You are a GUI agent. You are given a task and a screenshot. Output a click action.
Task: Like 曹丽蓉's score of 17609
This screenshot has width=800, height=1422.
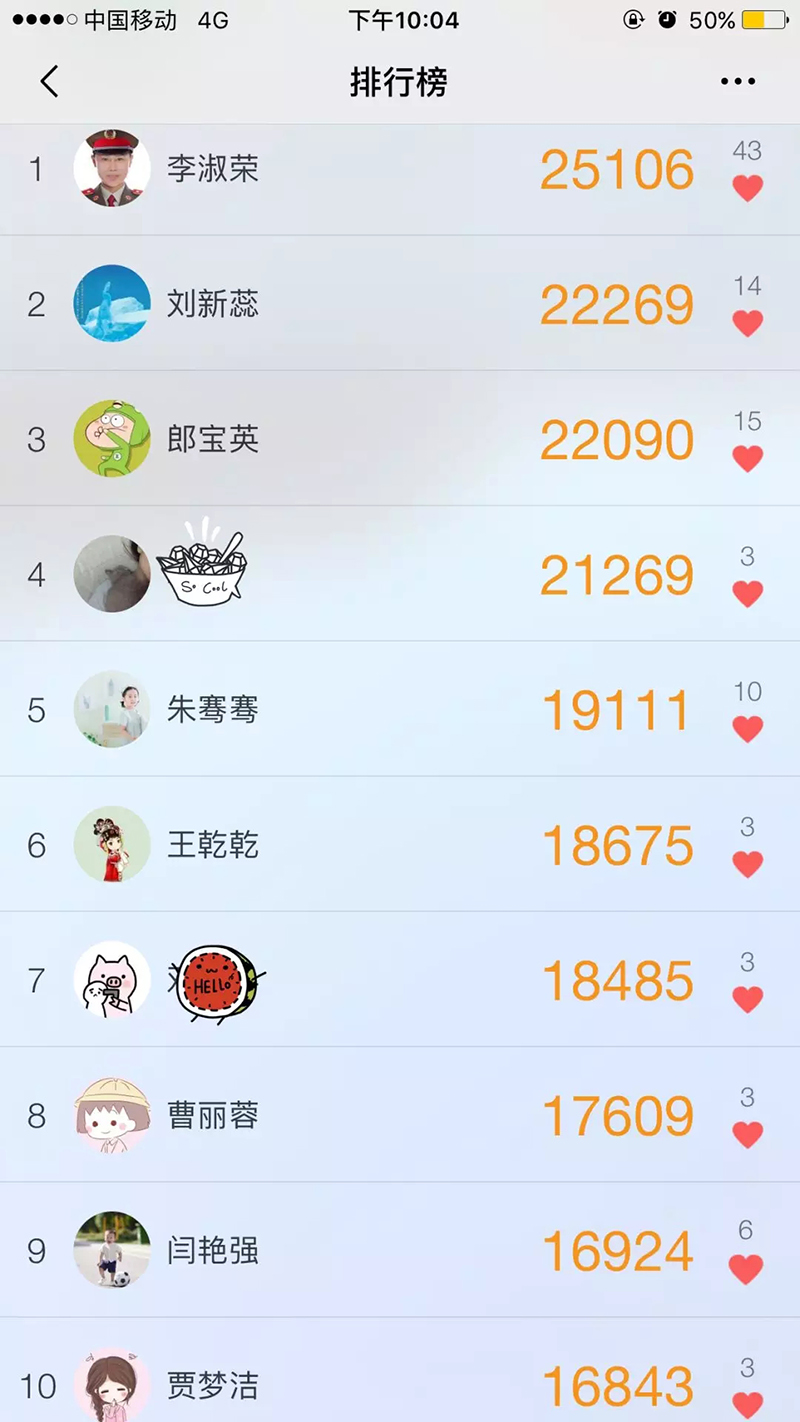(x=747, y=1134)
